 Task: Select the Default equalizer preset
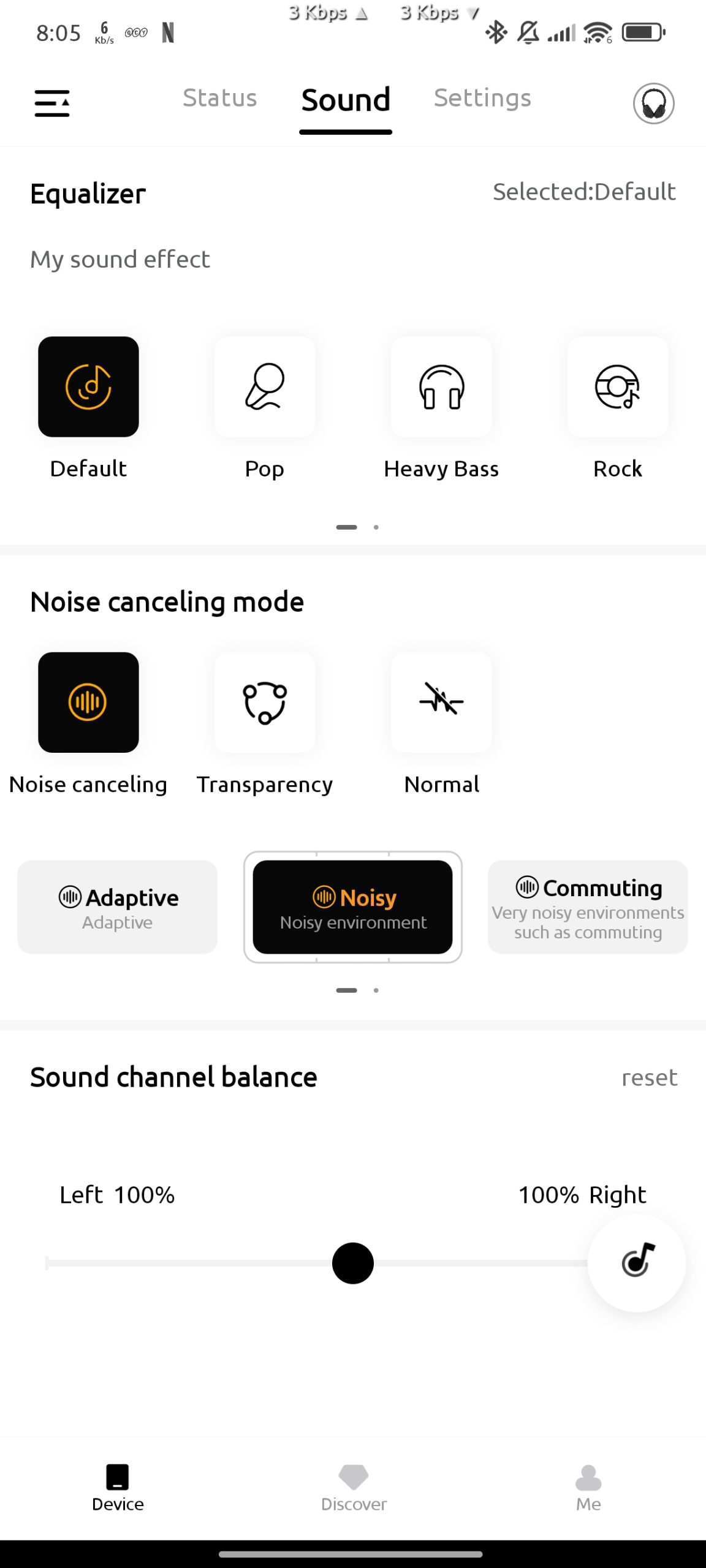pos(88,386)
